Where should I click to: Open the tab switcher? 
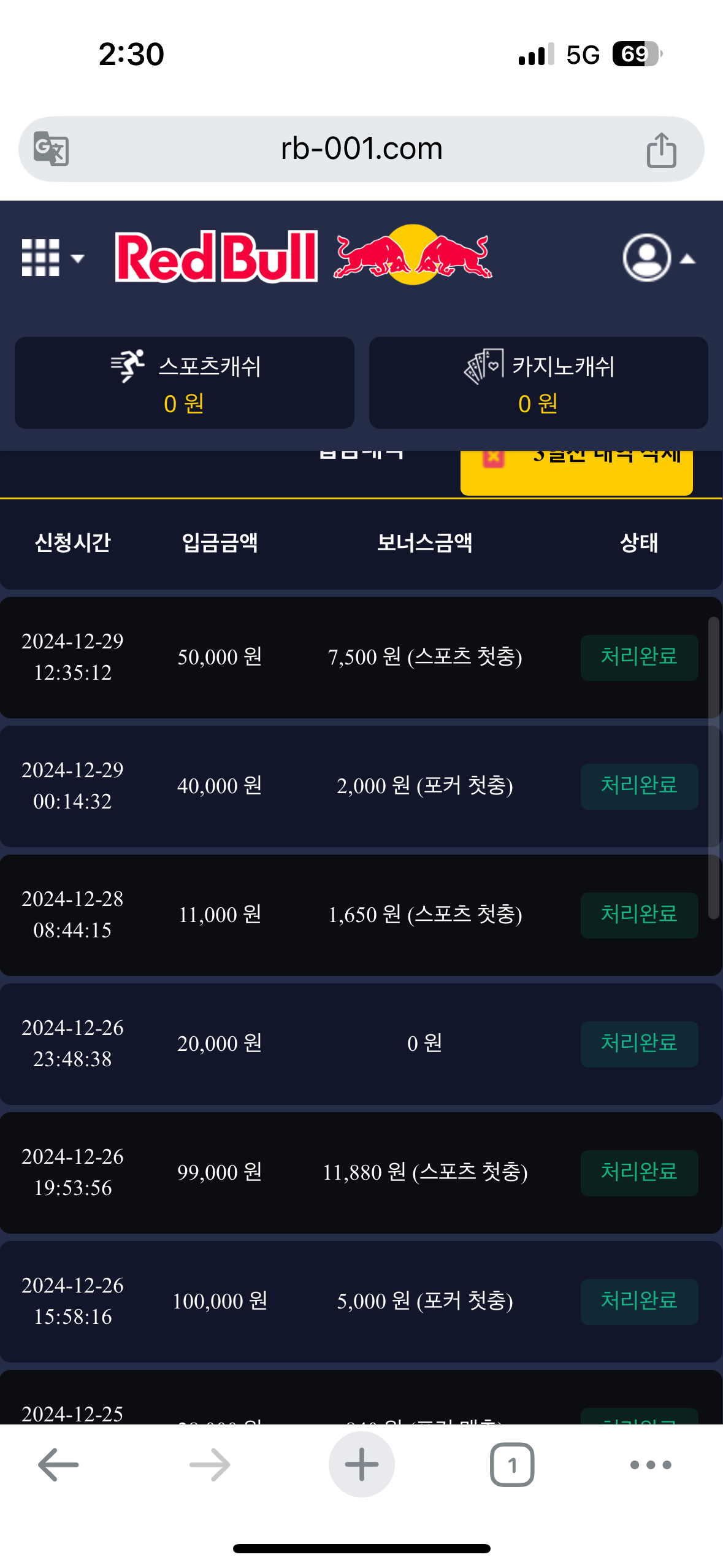512,1465
